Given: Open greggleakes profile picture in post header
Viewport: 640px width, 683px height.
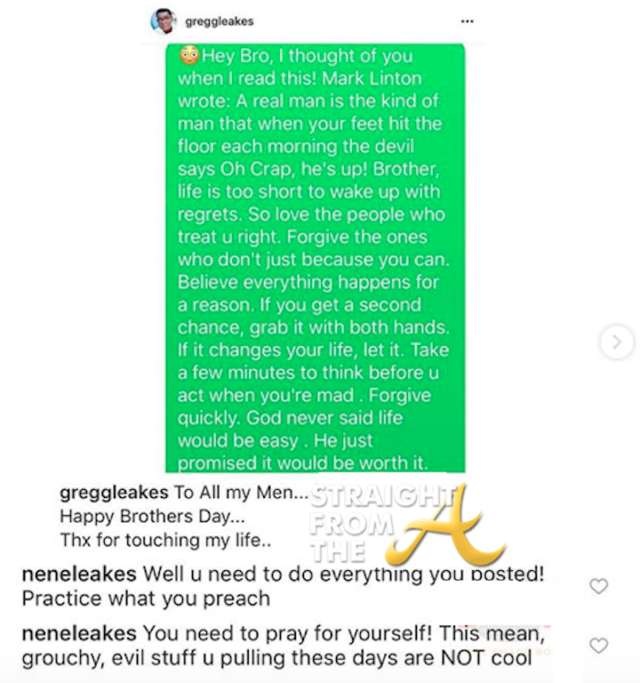Looking at the screenshot, I should coord(163,20).
